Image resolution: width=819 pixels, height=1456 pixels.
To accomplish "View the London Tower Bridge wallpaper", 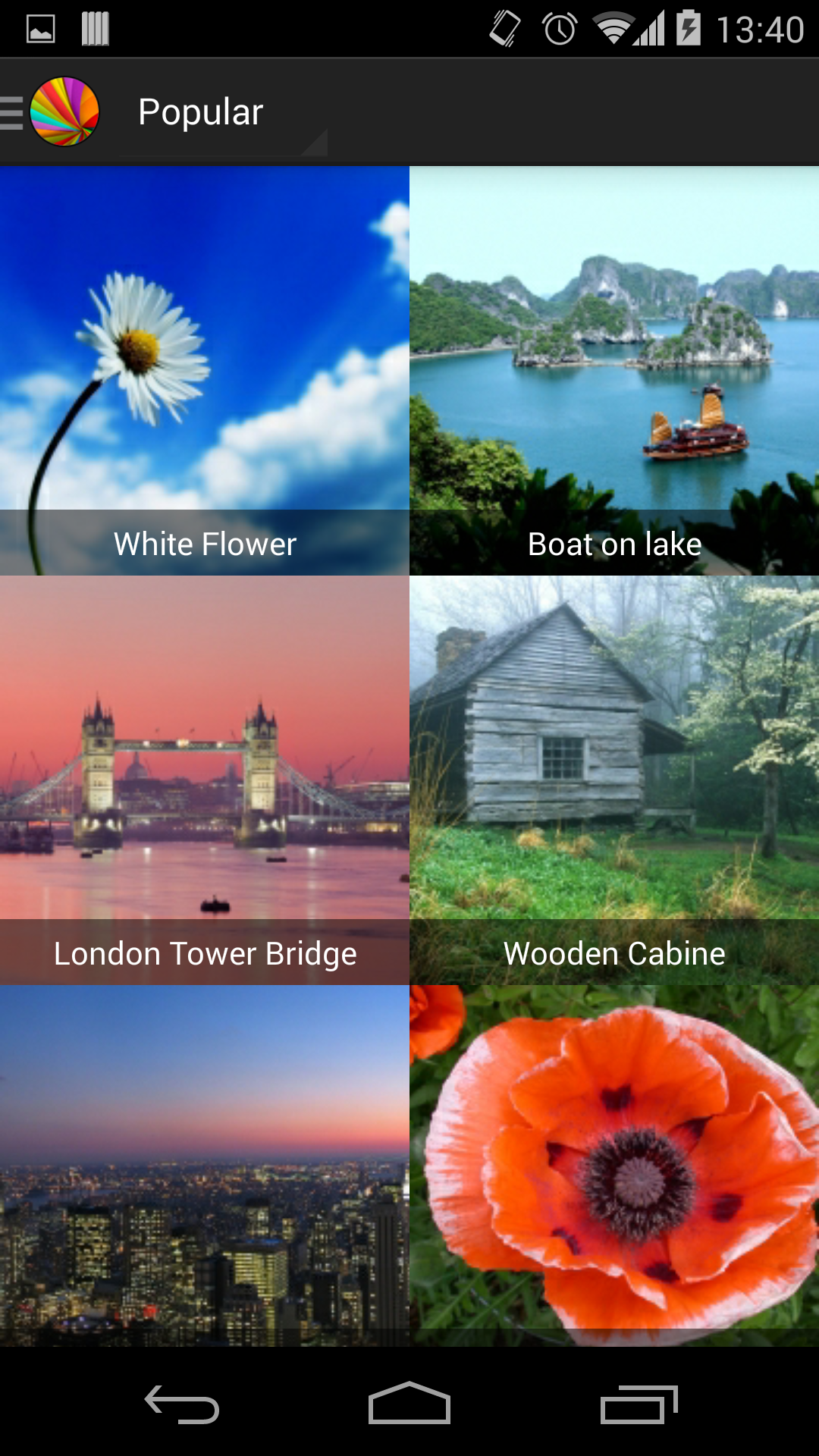I will (x=205, y=780).
